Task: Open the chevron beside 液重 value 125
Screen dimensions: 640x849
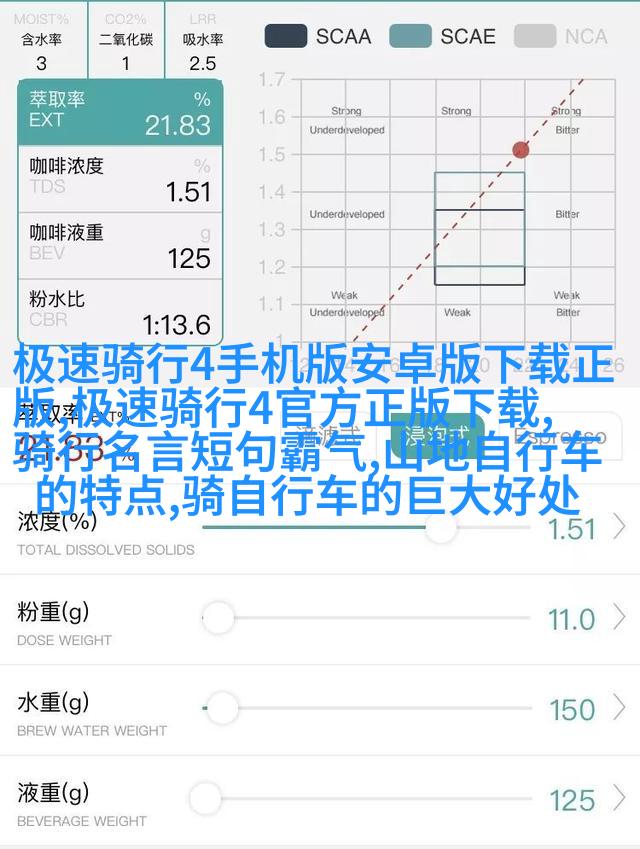Action: [x=620, y=799]
